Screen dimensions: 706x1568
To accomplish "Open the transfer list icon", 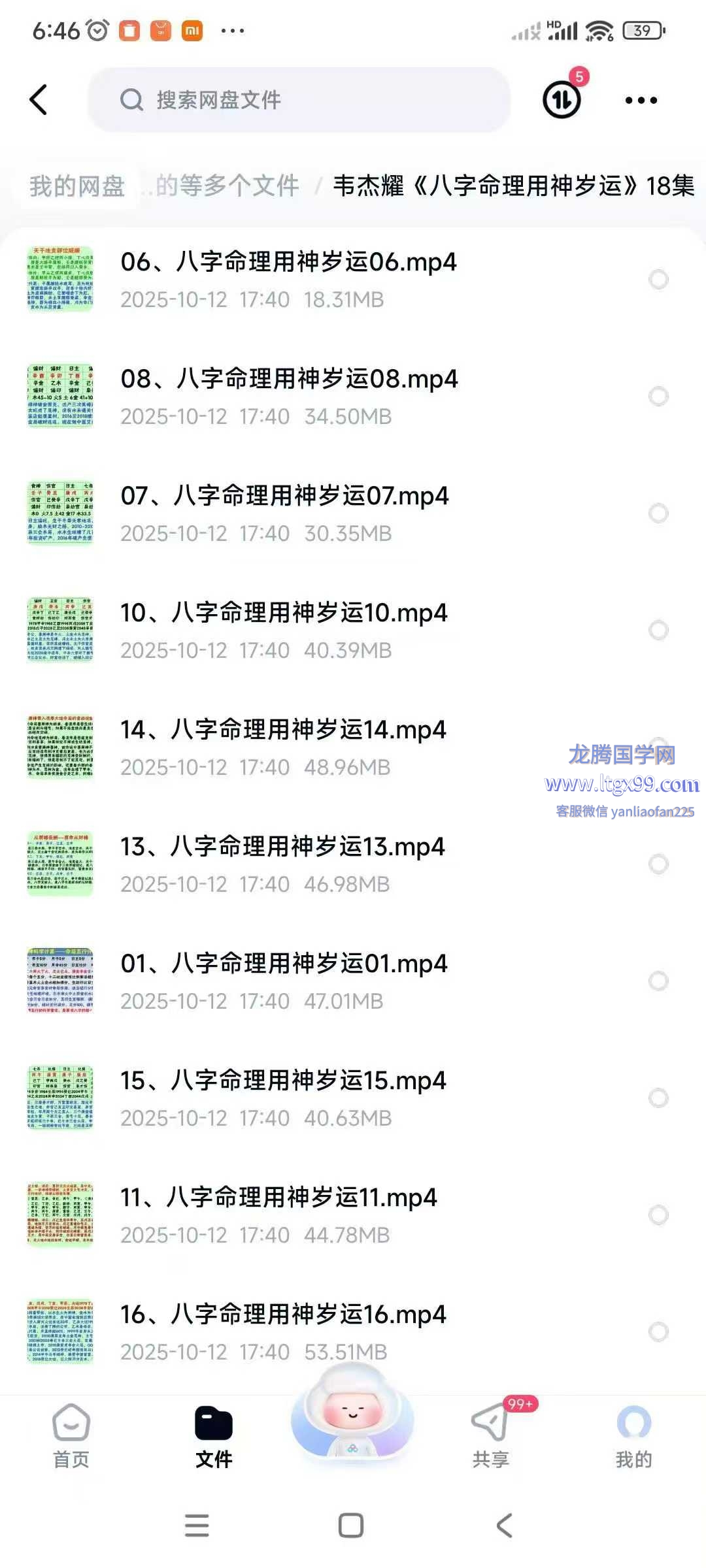I will pos(562,99).
